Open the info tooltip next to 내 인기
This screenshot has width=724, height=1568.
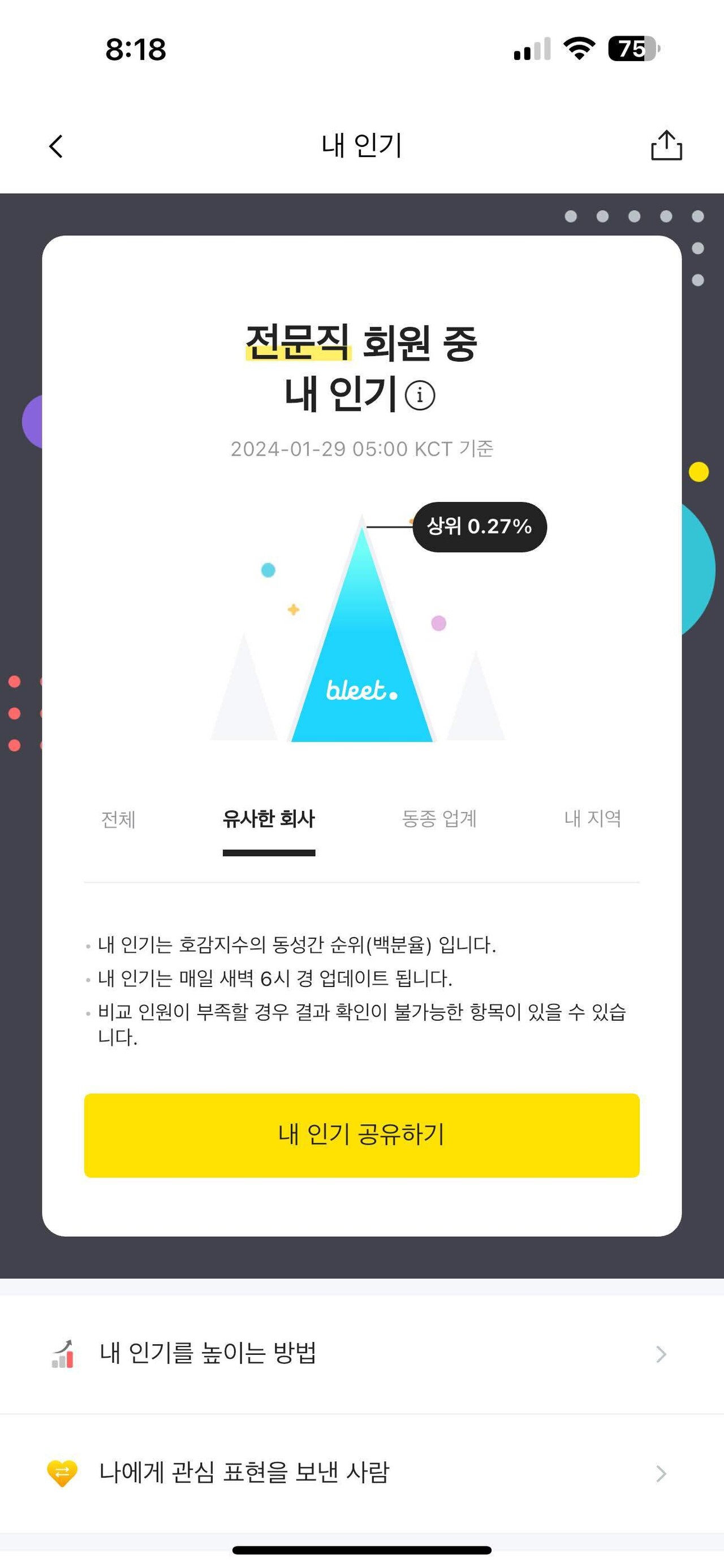[422, 396]
